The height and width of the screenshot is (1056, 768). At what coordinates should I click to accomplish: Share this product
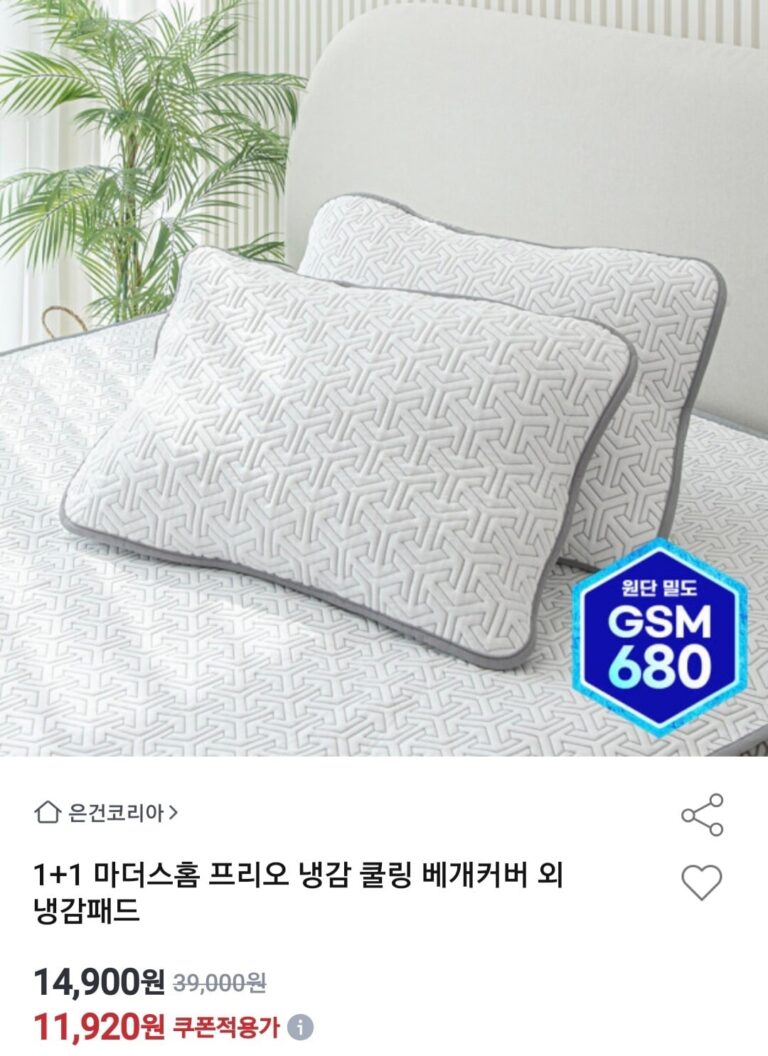coord(702,815)
